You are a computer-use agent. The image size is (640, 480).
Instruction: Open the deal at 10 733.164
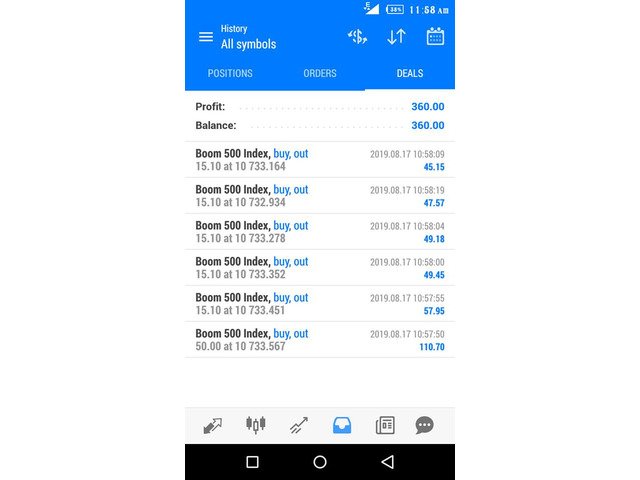[x=320, y=160]
